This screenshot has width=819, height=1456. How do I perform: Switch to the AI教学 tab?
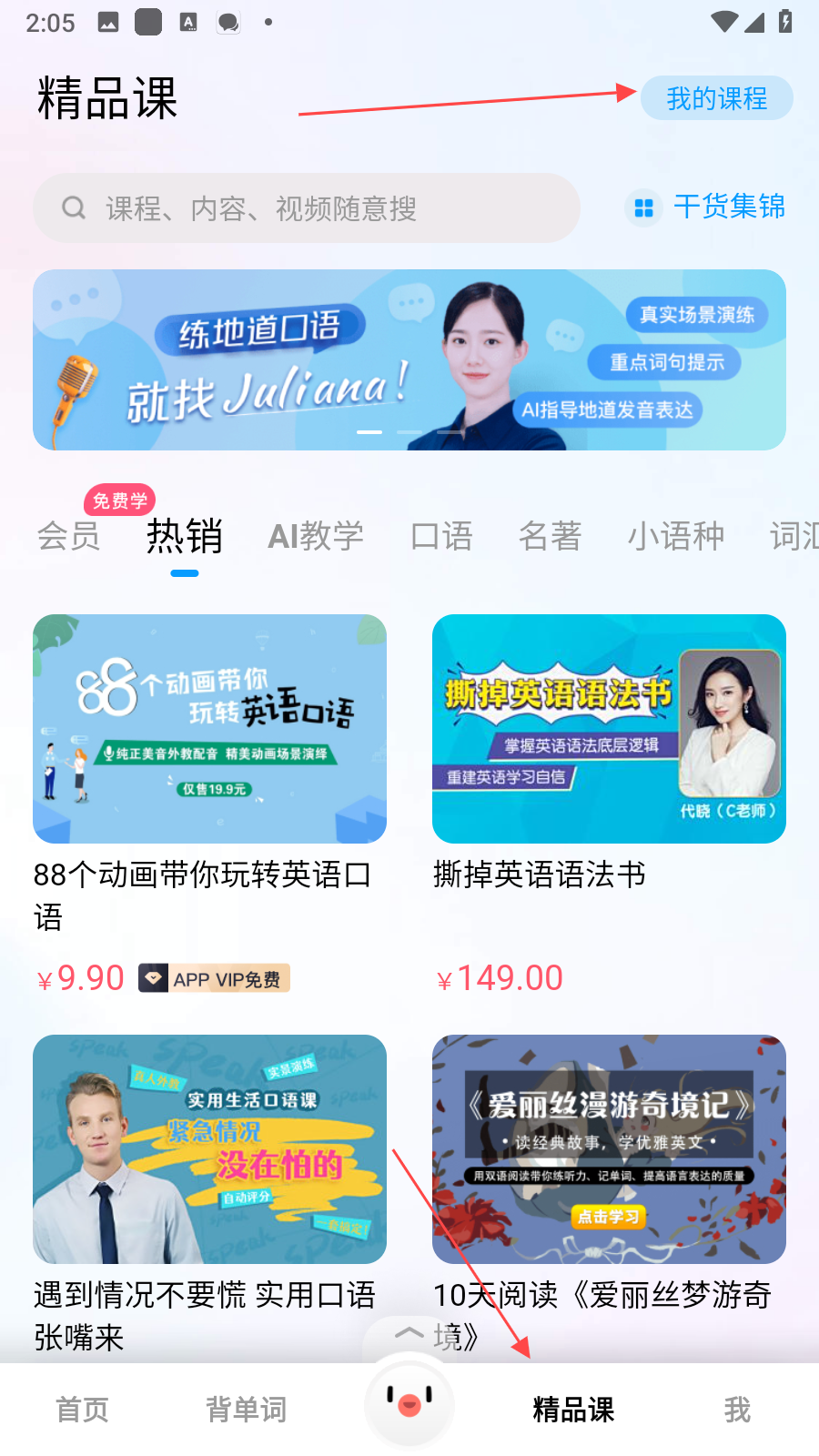click(316, 536)
